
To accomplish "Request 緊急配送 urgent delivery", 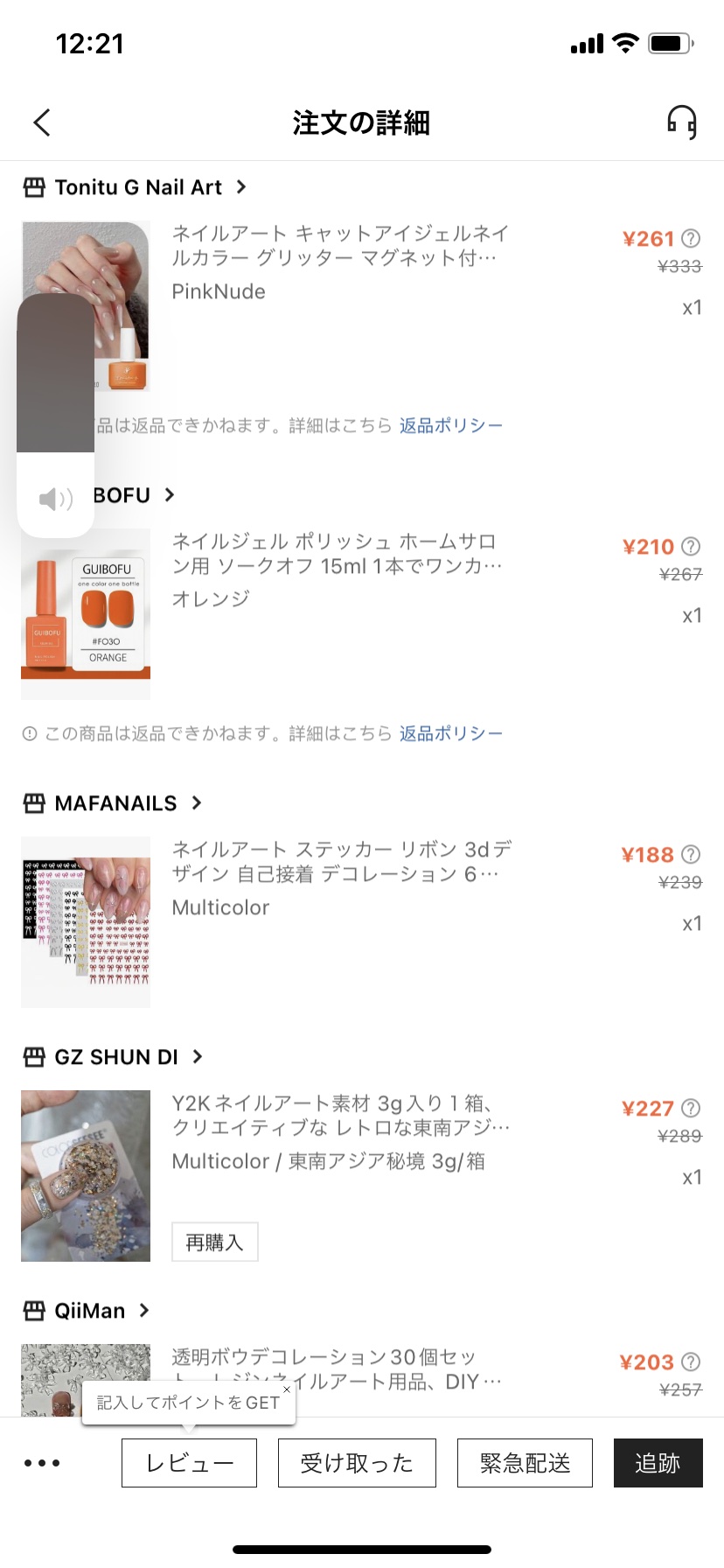I will tap(525, 1463).
